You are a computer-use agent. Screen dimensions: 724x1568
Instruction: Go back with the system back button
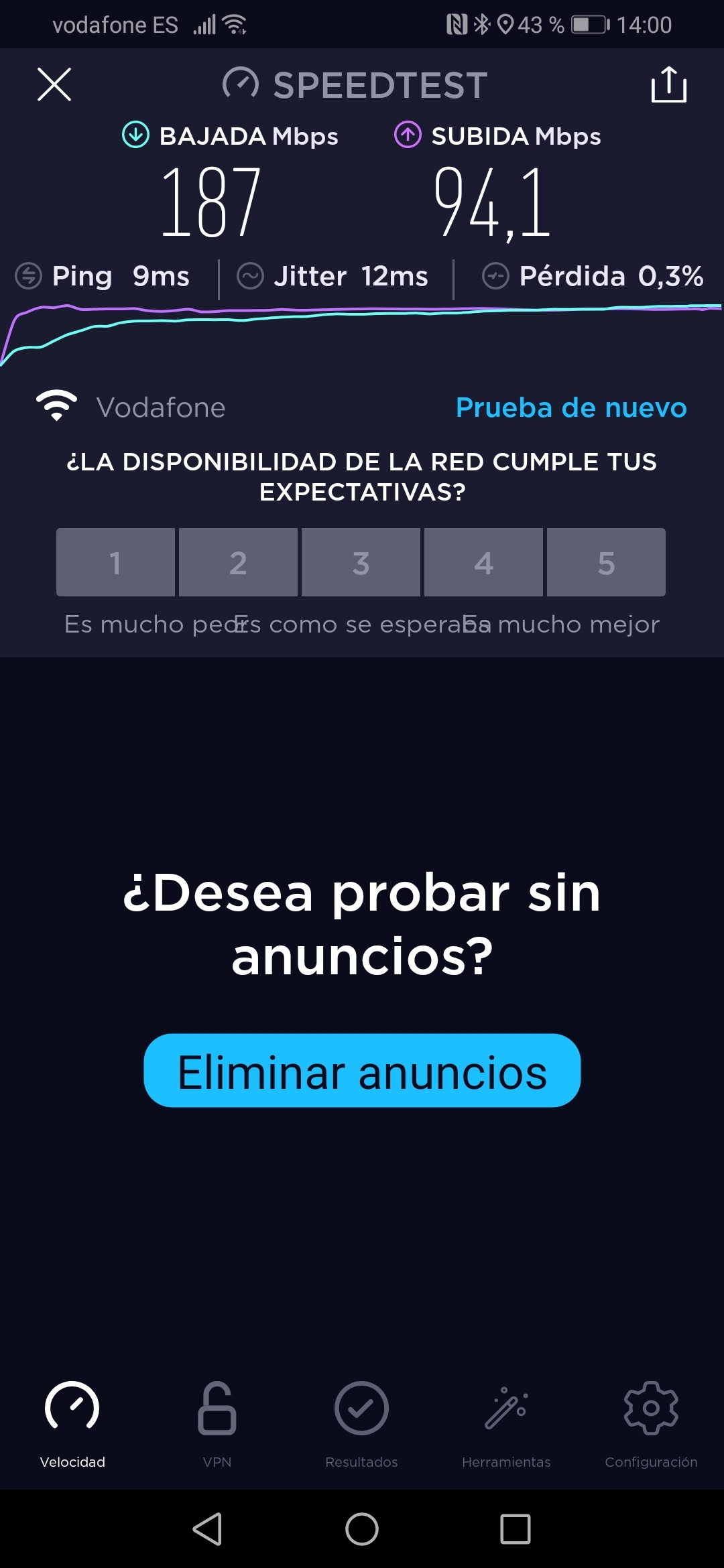(x=207, y=1529)
